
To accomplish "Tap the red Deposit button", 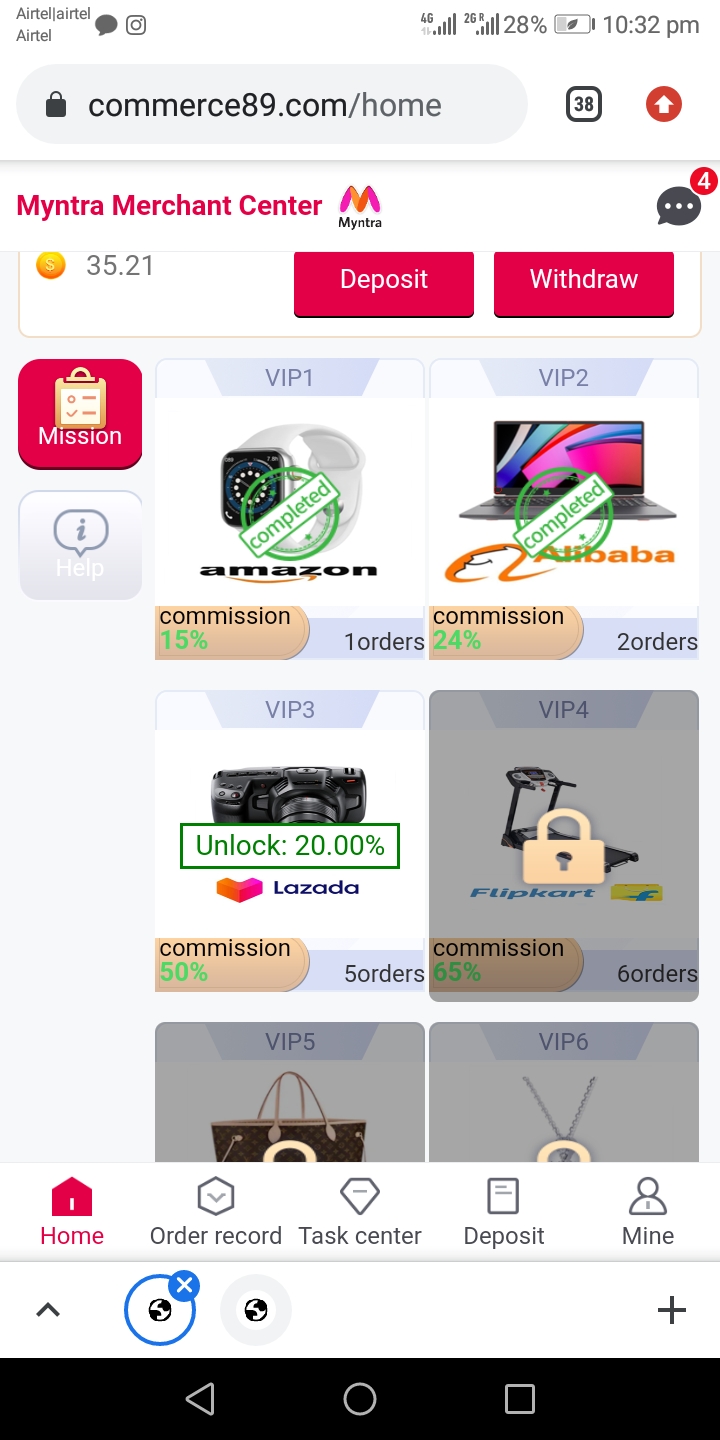I will coord(383,281).
